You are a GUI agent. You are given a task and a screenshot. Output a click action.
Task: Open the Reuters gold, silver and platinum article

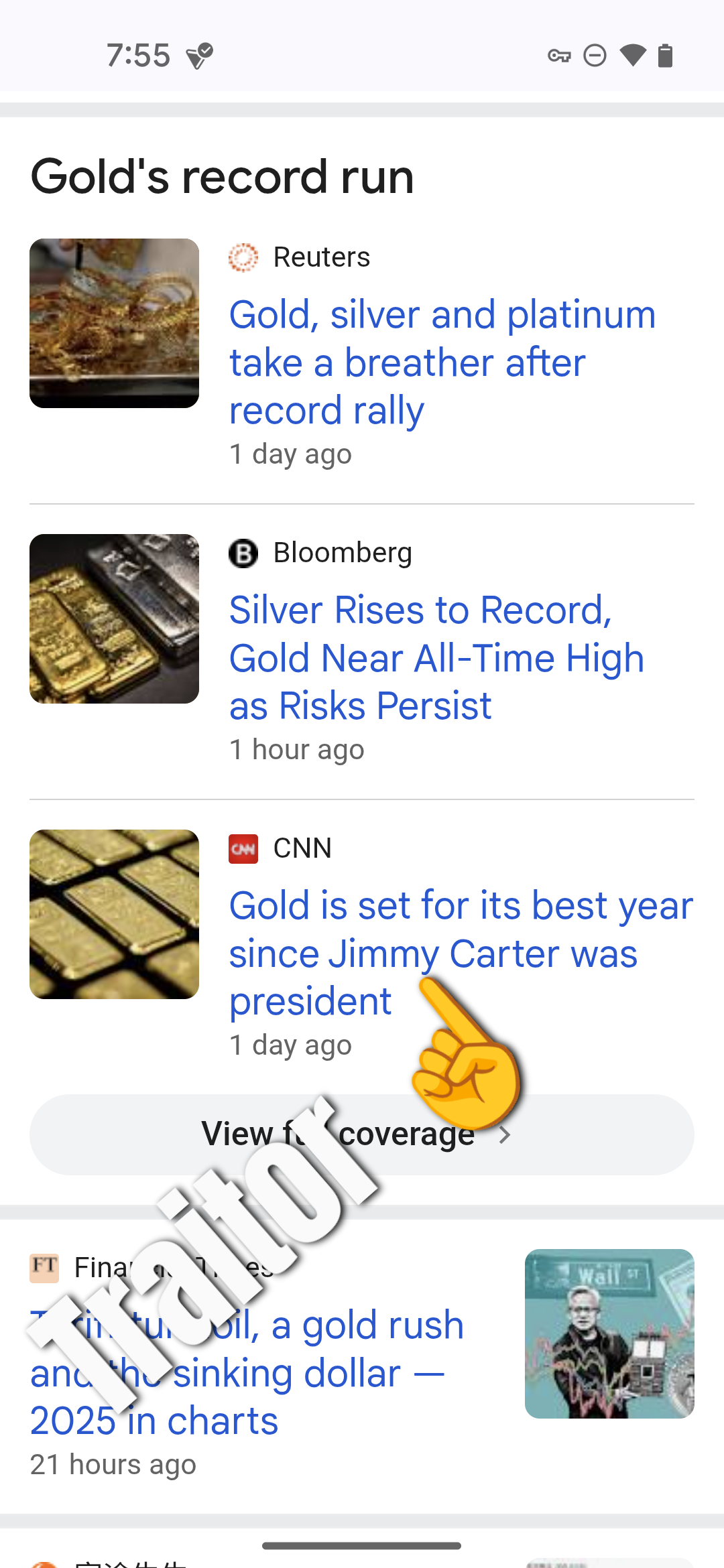coord(442,363)
